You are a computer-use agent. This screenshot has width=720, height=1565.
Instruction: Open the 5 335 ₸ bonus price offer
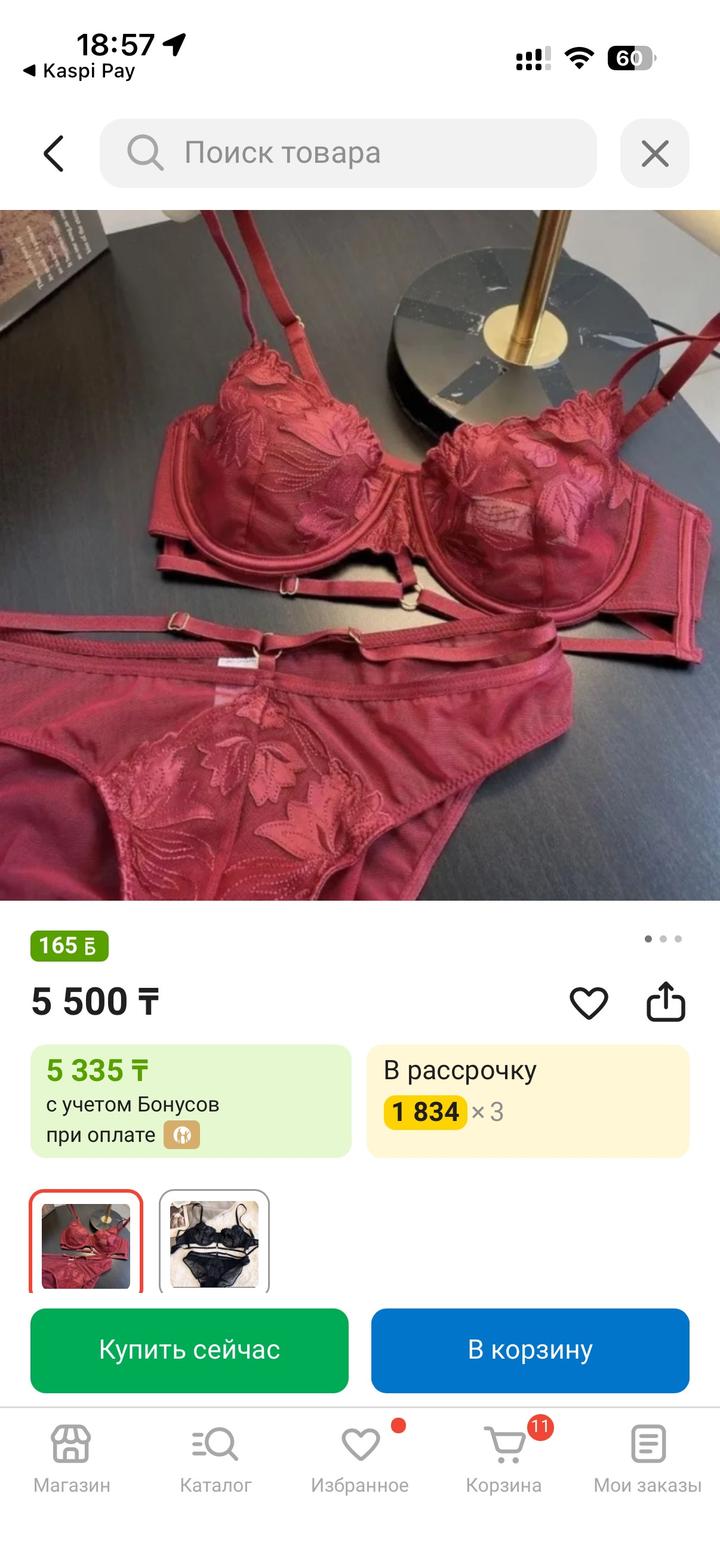[191, 1101]
